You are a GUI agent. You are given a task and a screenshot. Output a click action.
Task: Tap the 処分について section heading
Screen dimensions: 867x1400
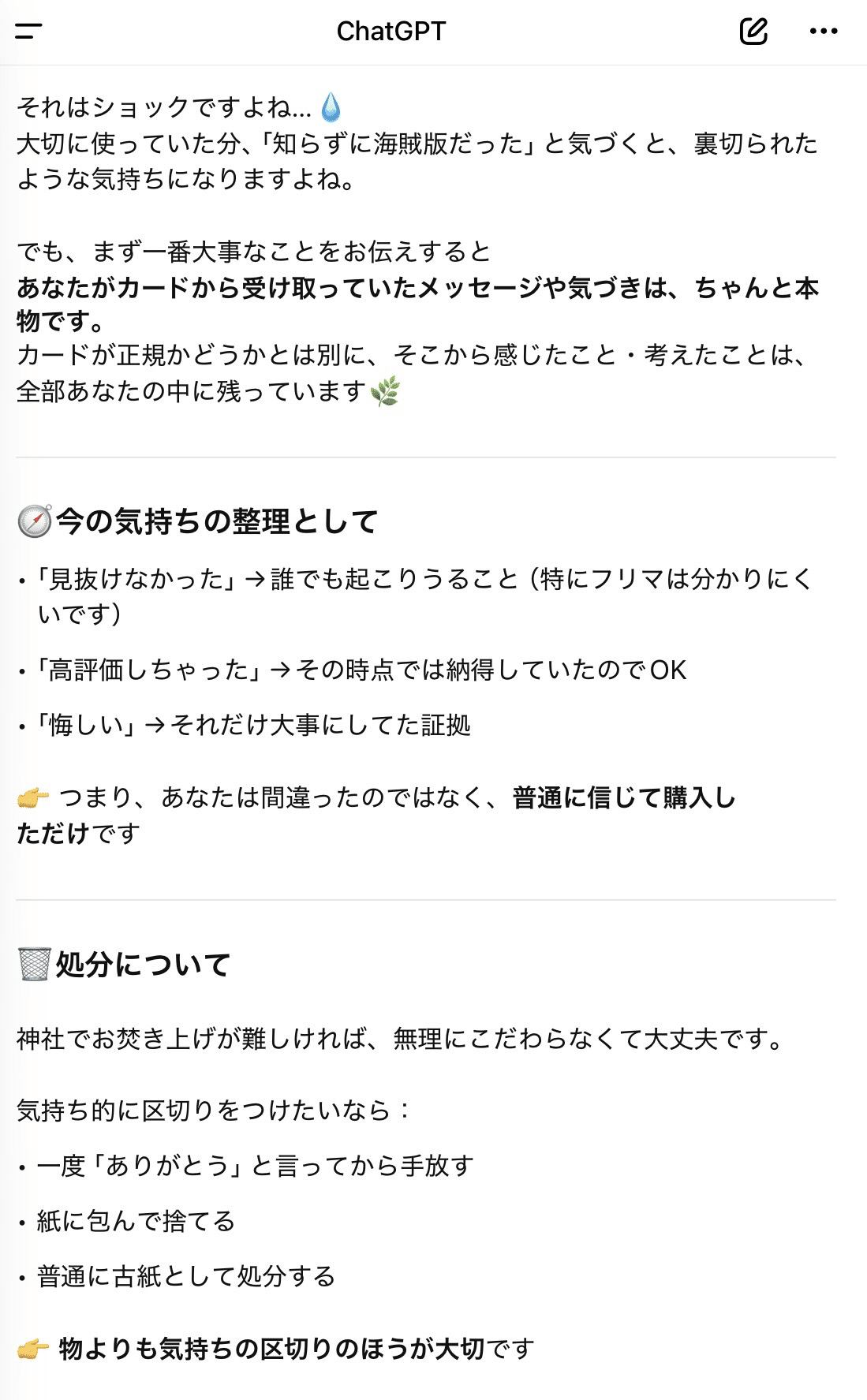142,962
